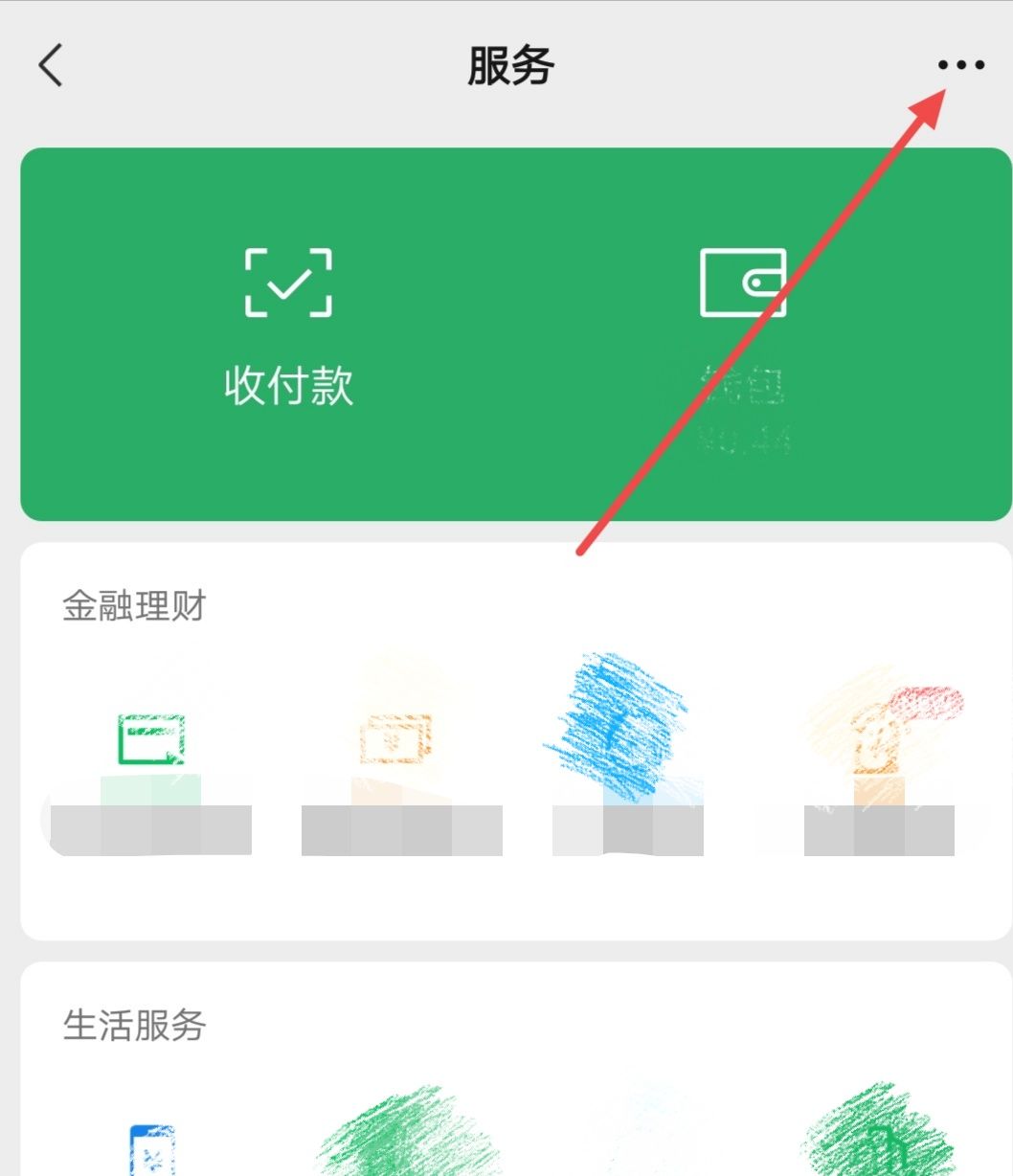Screen dimensions: 1013x1176
Task: Open the wallet icon in the green card
Action: [743, 283]
